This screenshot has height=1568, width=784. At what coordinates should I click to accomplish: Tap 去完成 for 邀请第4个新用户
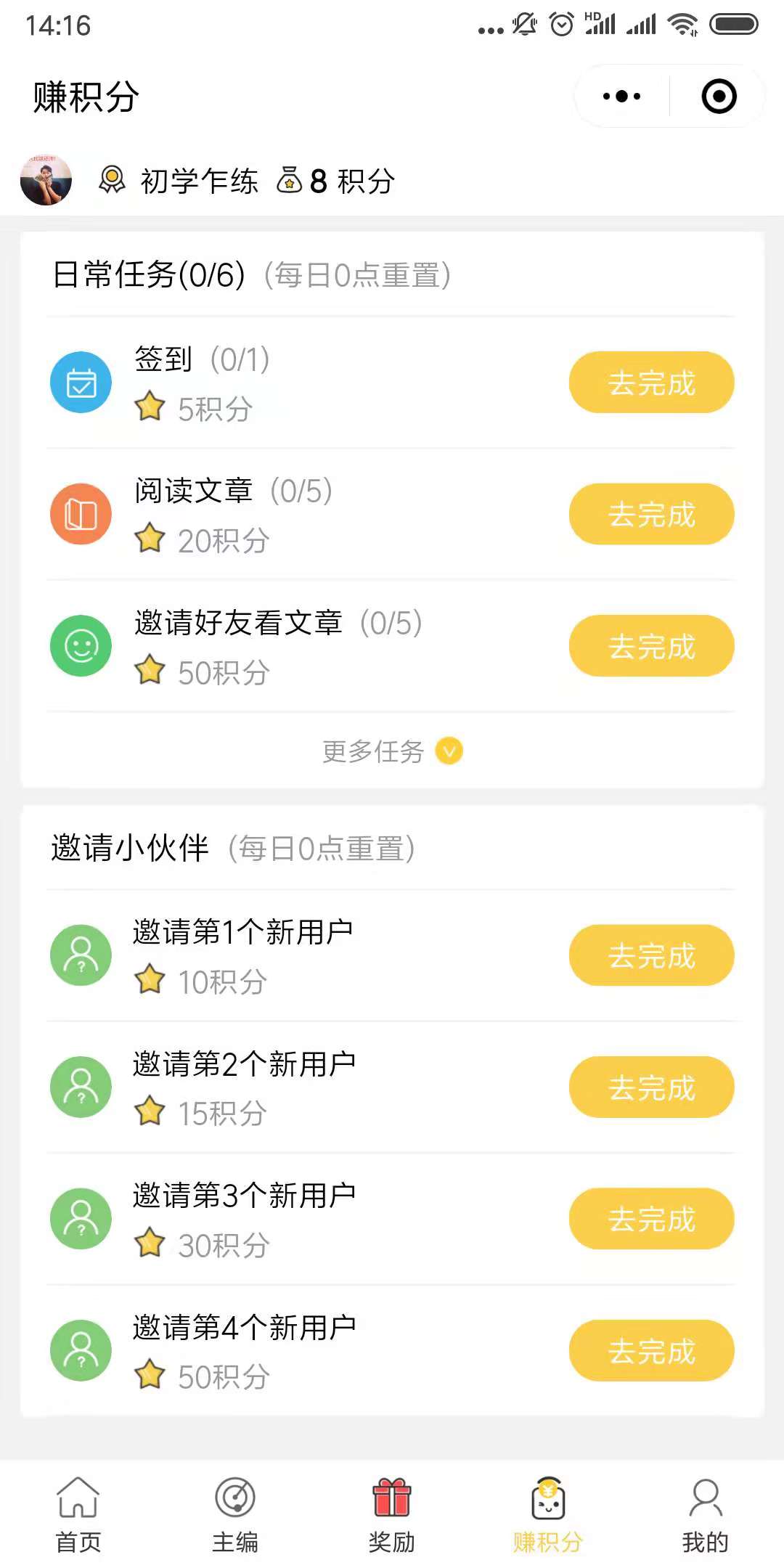coord(651,1351)
